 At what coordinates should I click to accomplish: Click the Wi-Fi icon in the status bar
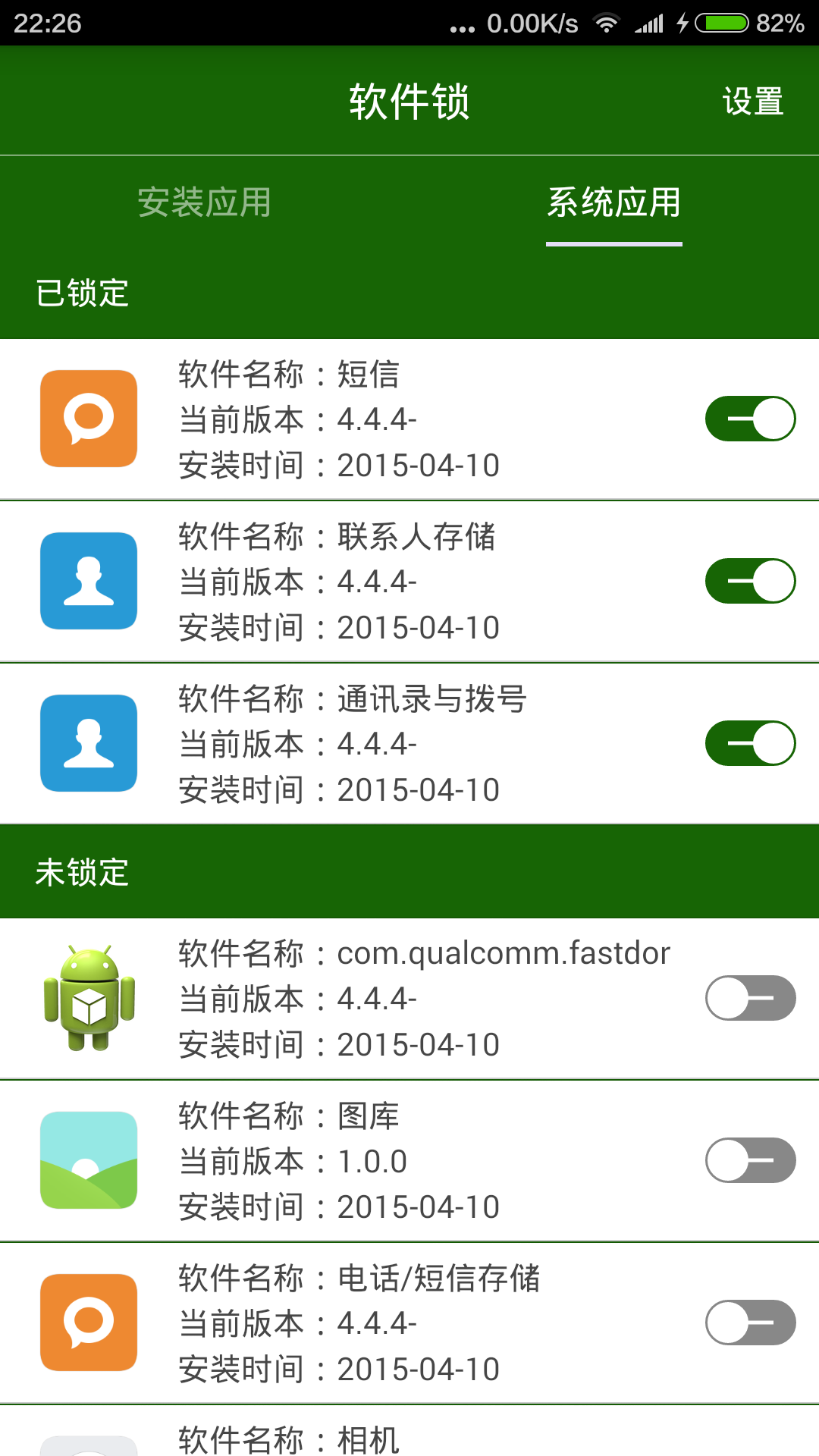[606, 23]
